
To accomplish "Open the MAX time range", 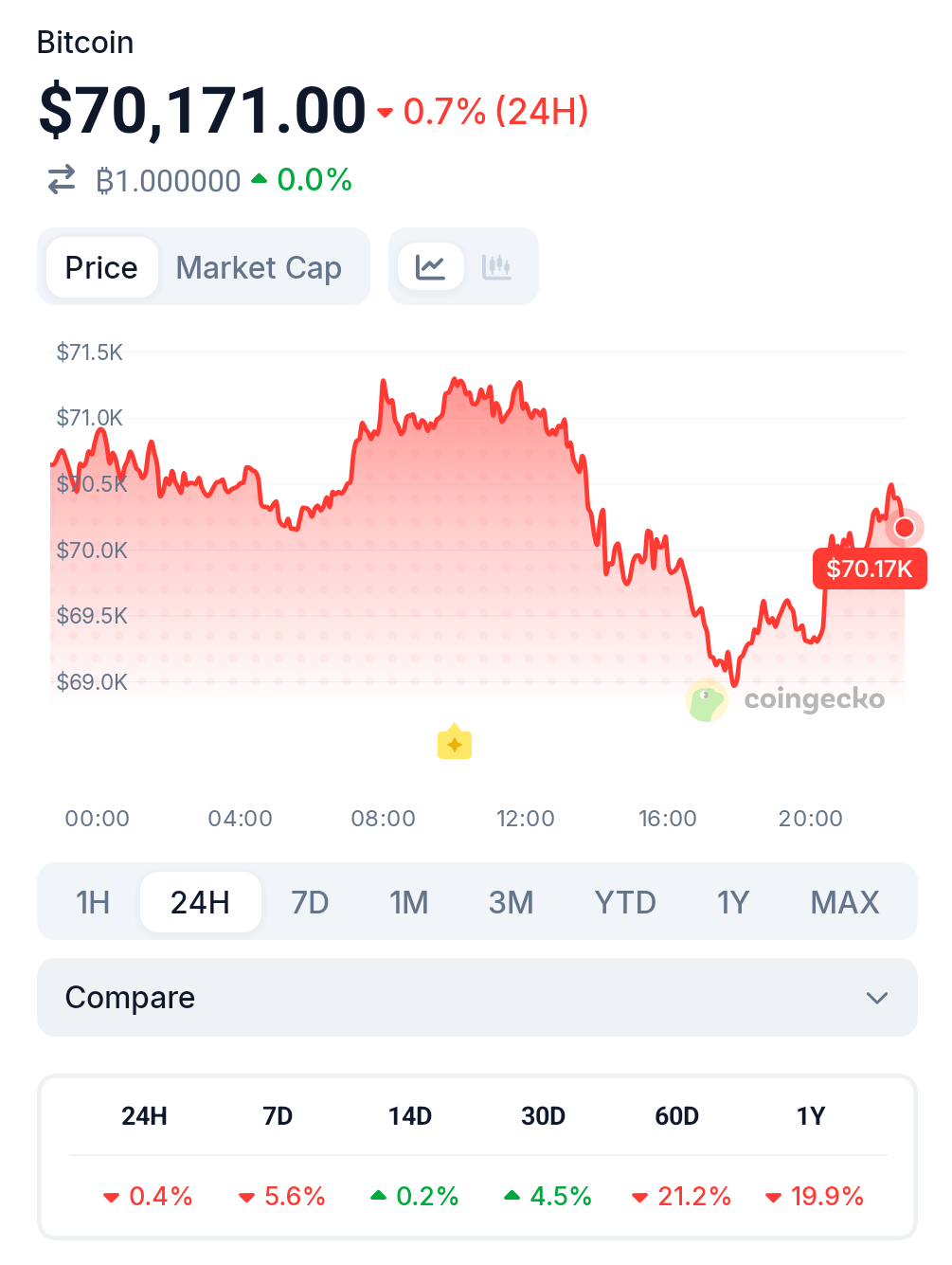I will [845, 902].
